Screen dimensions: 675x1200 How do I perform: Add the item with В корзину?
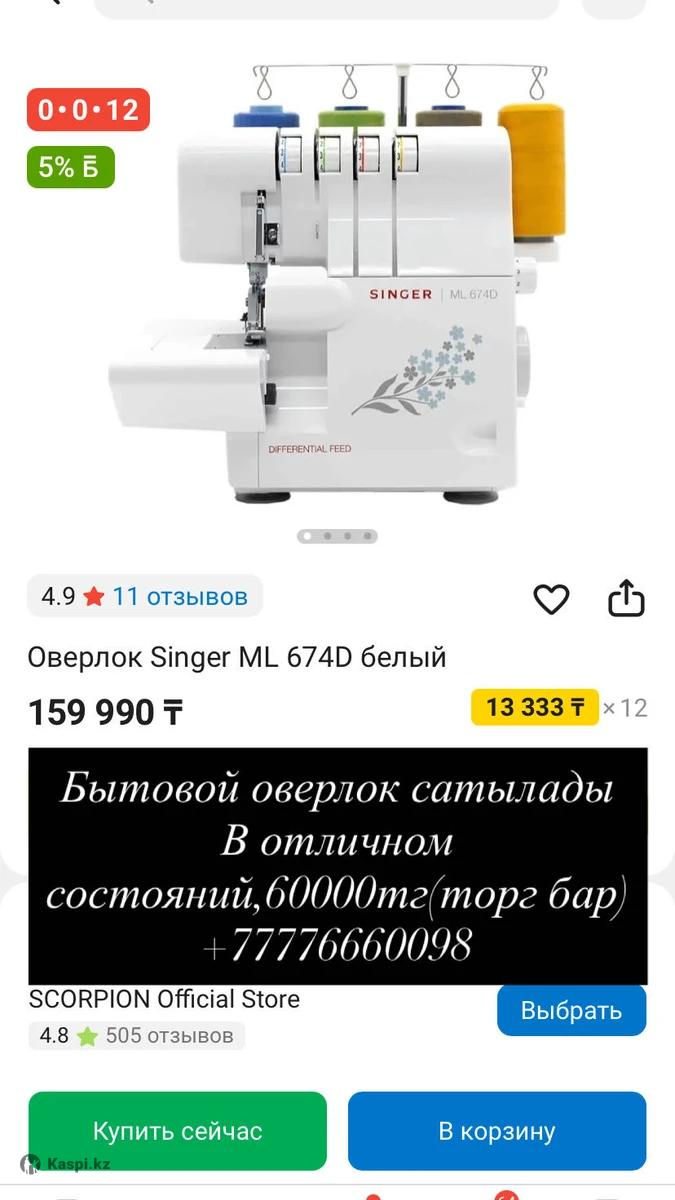497,1131
